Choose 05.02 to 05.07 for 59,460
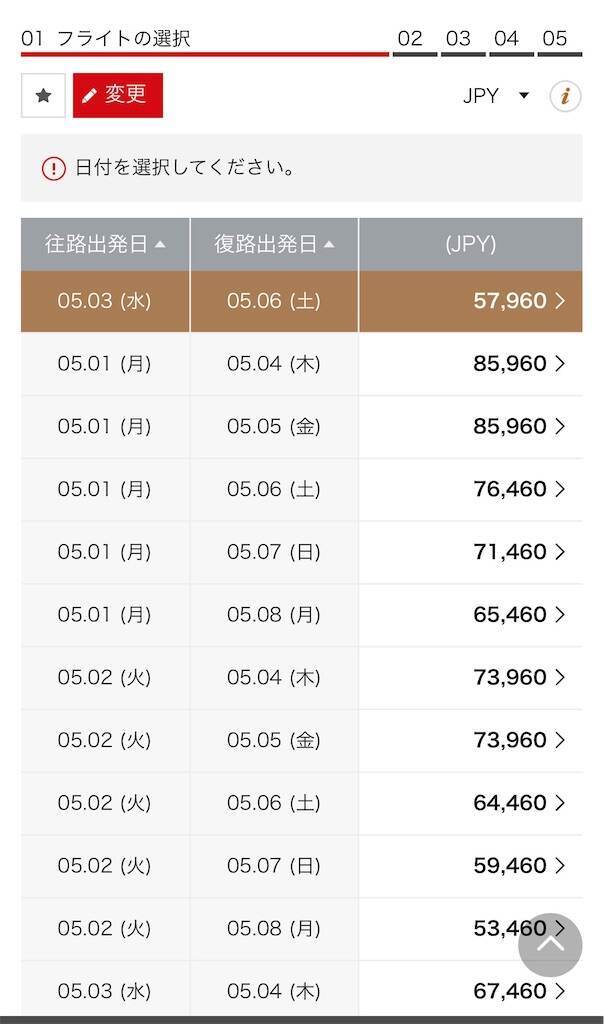 (x=302, y=865)
